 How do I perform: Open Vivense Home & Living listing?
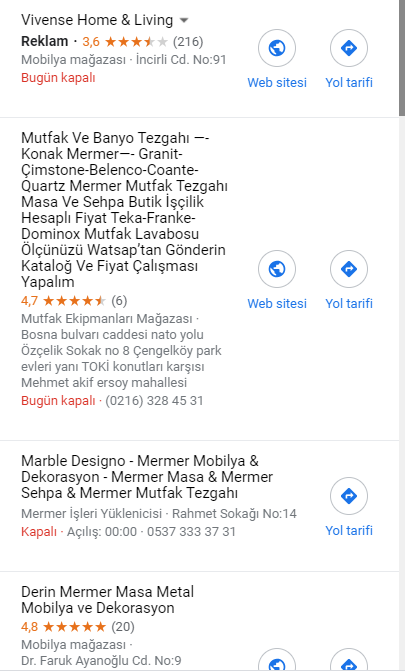97,20
